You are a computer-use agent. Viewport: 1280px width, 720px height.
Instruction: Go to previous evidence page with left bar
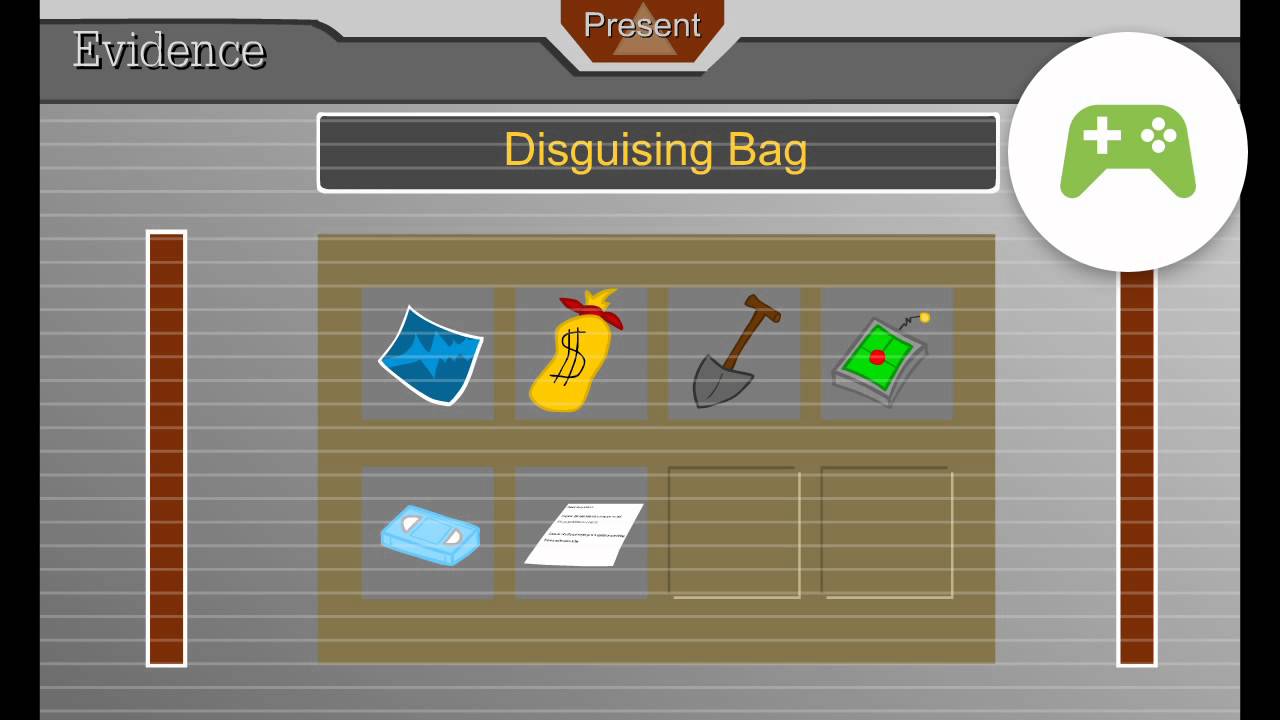pos(166,448)
